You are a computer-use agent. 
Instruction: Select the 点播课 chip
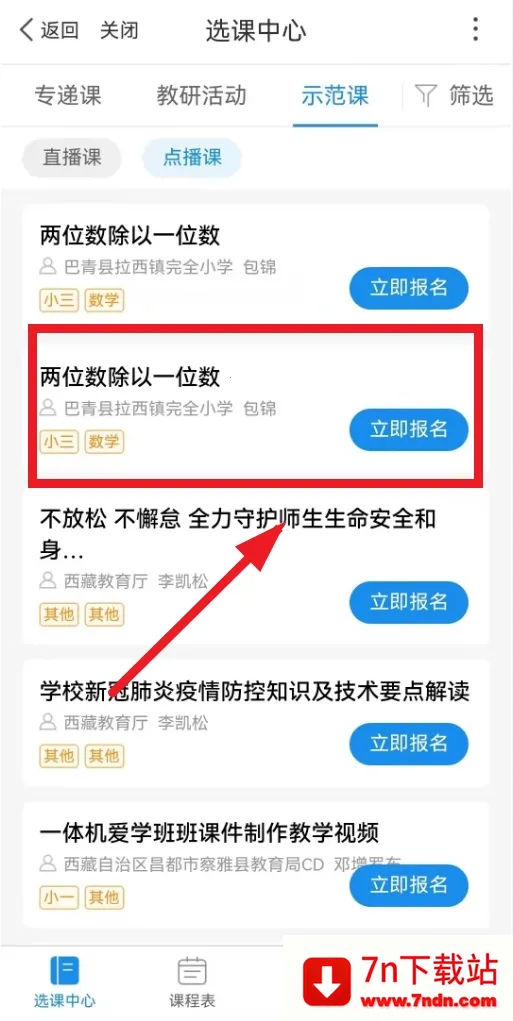pyautogui.click(x=192, y=158)
